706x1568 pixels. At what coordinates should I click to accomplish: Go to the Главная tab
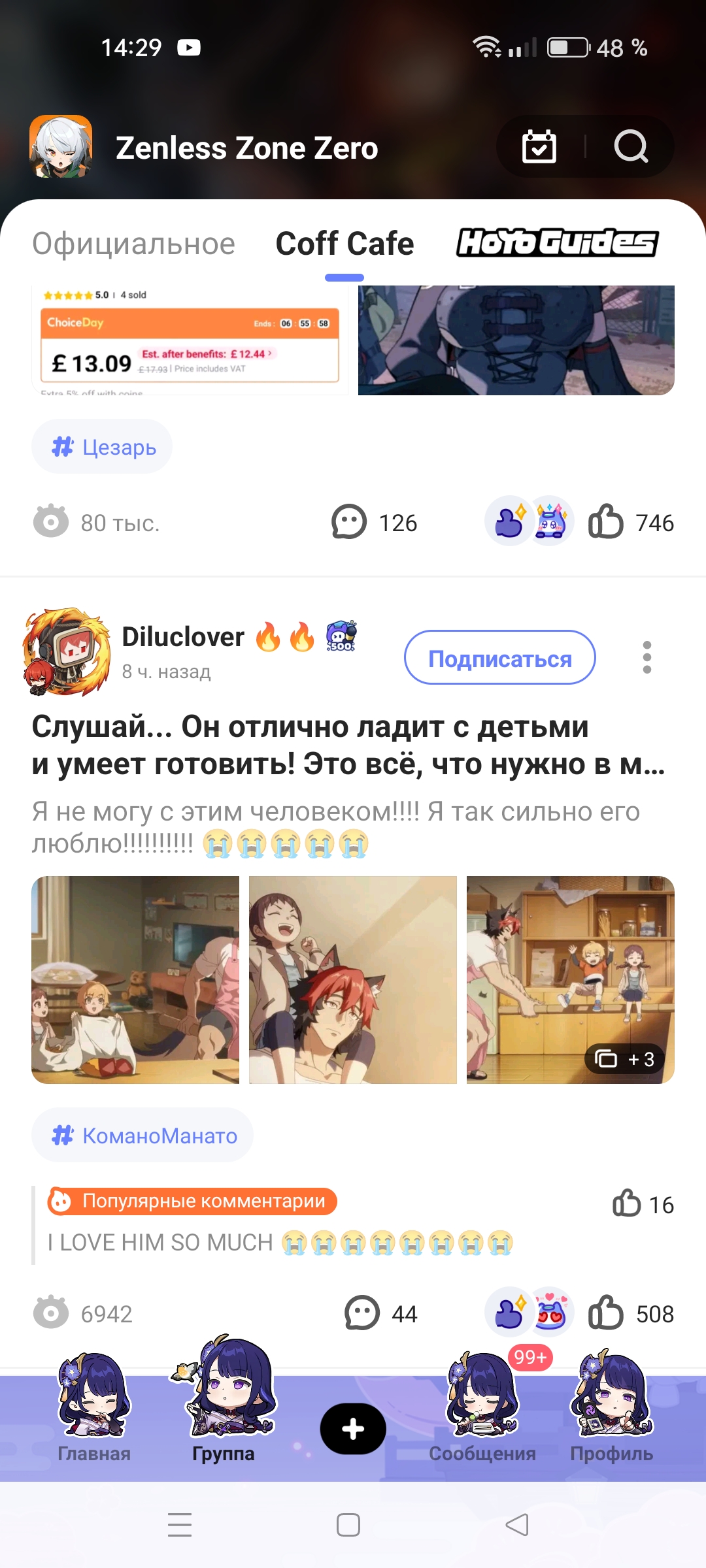(x=94, y=1413)
